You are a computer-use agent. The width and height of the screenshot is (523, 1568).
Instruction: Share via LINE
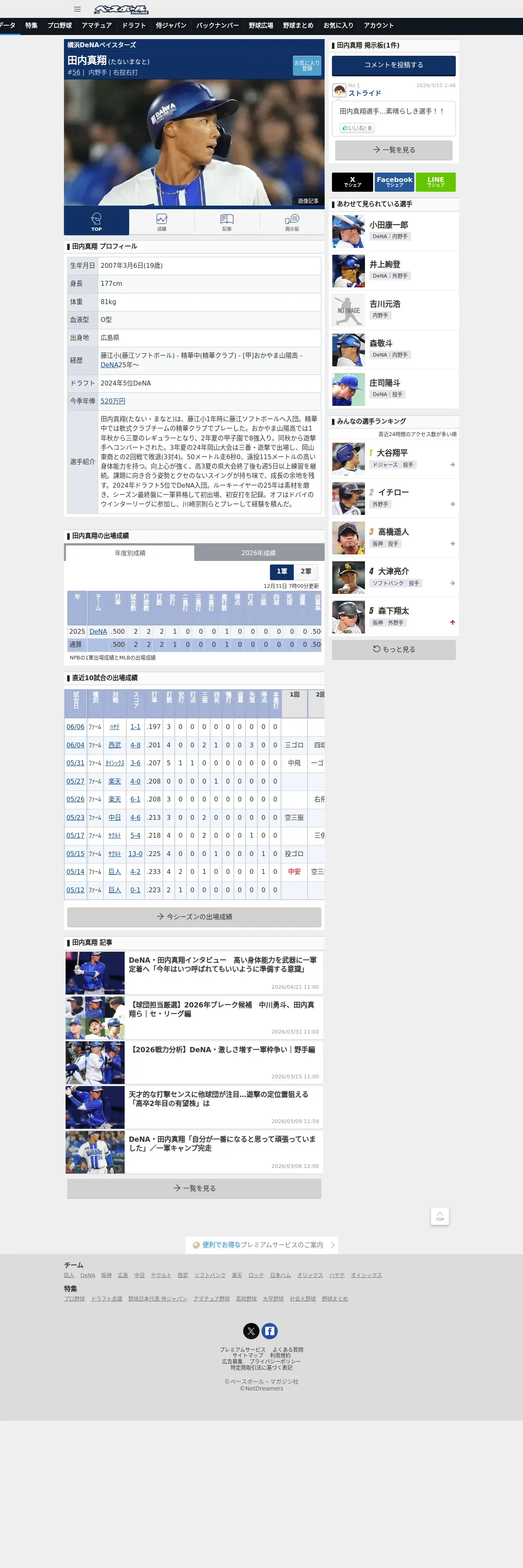point(435,182)
